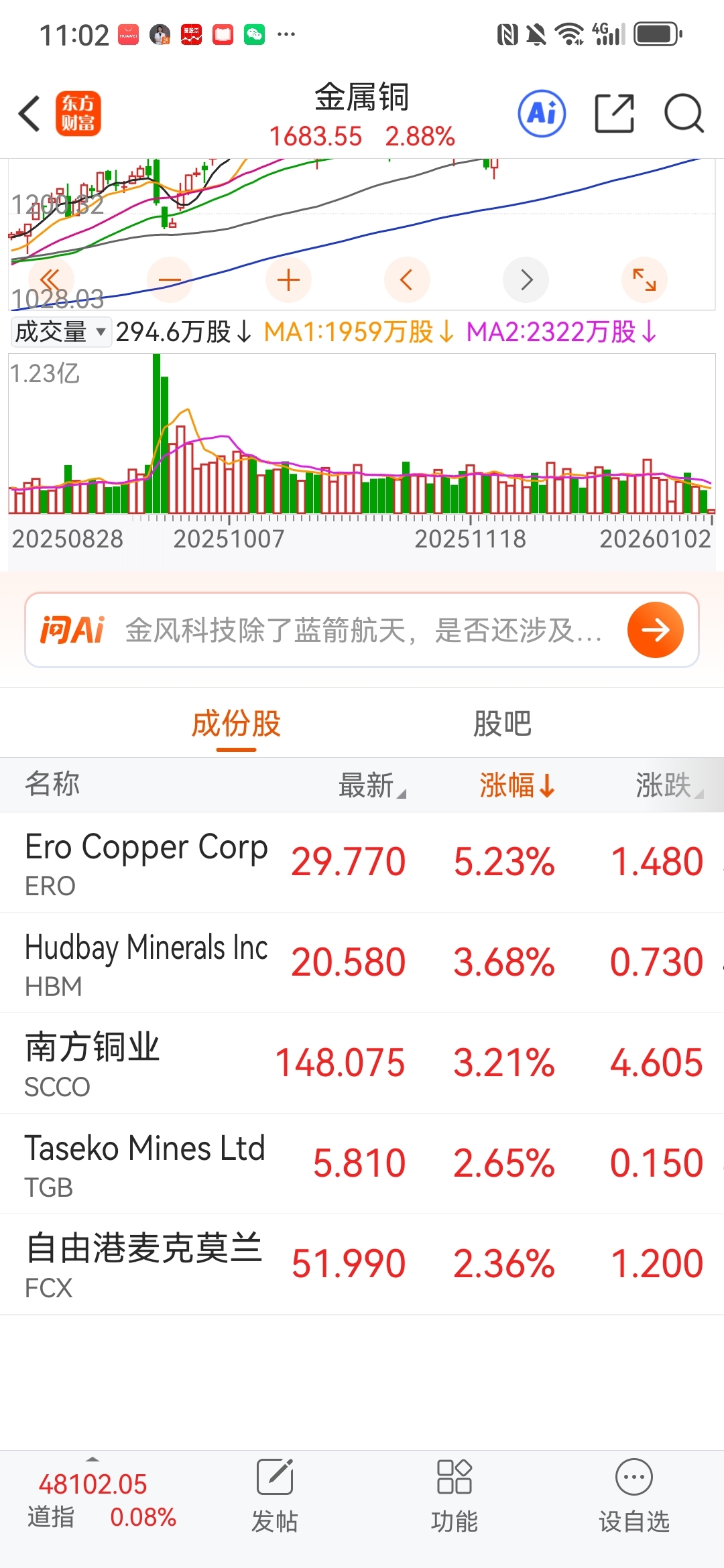Select 发帖 to write a post

[x=275, y=1496]
